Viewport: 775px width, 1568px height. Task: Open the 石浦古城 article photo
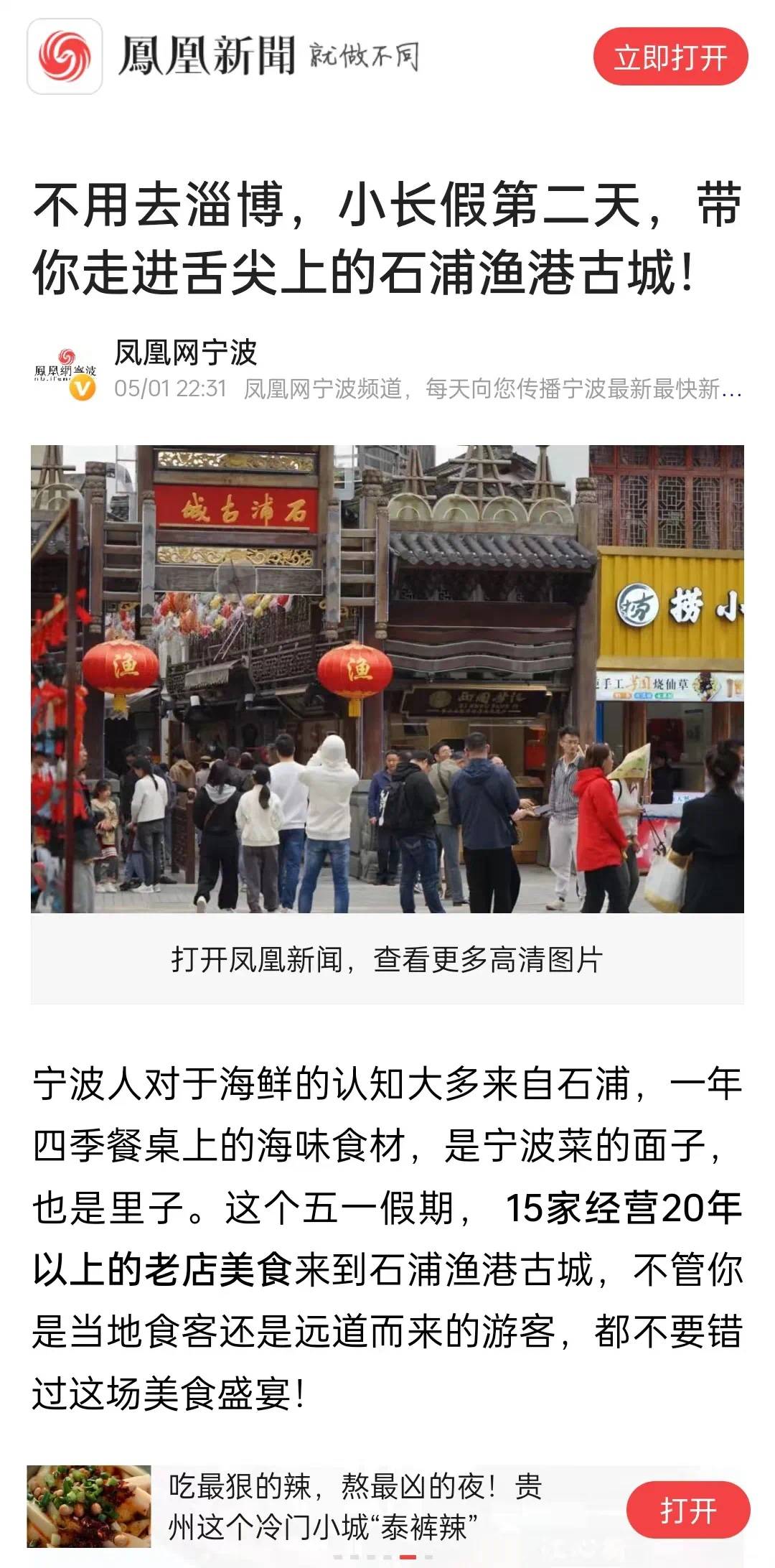point(387,678)
